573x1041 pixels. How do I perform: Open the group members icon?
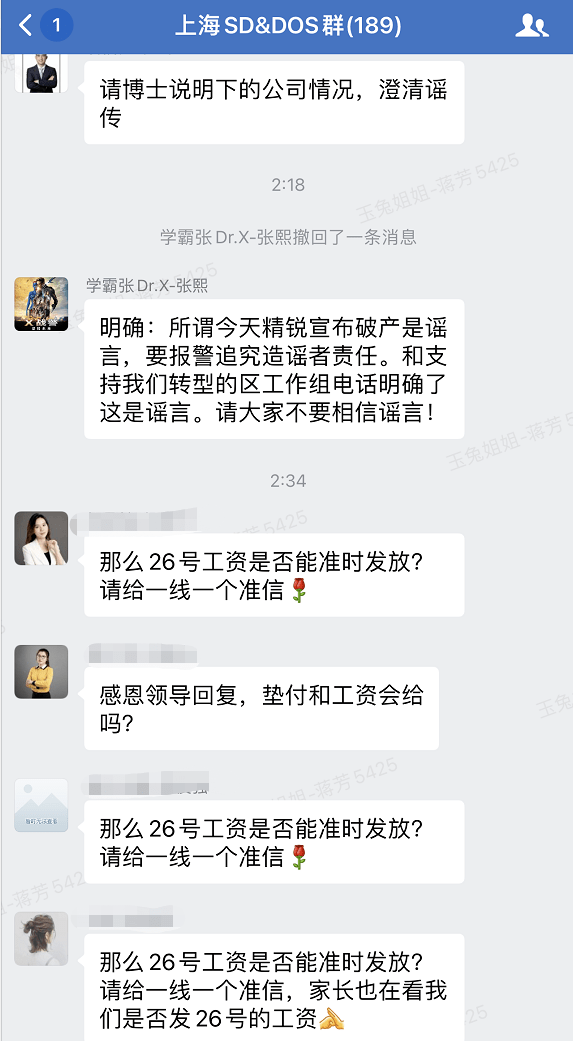click(x=532, y=26)
